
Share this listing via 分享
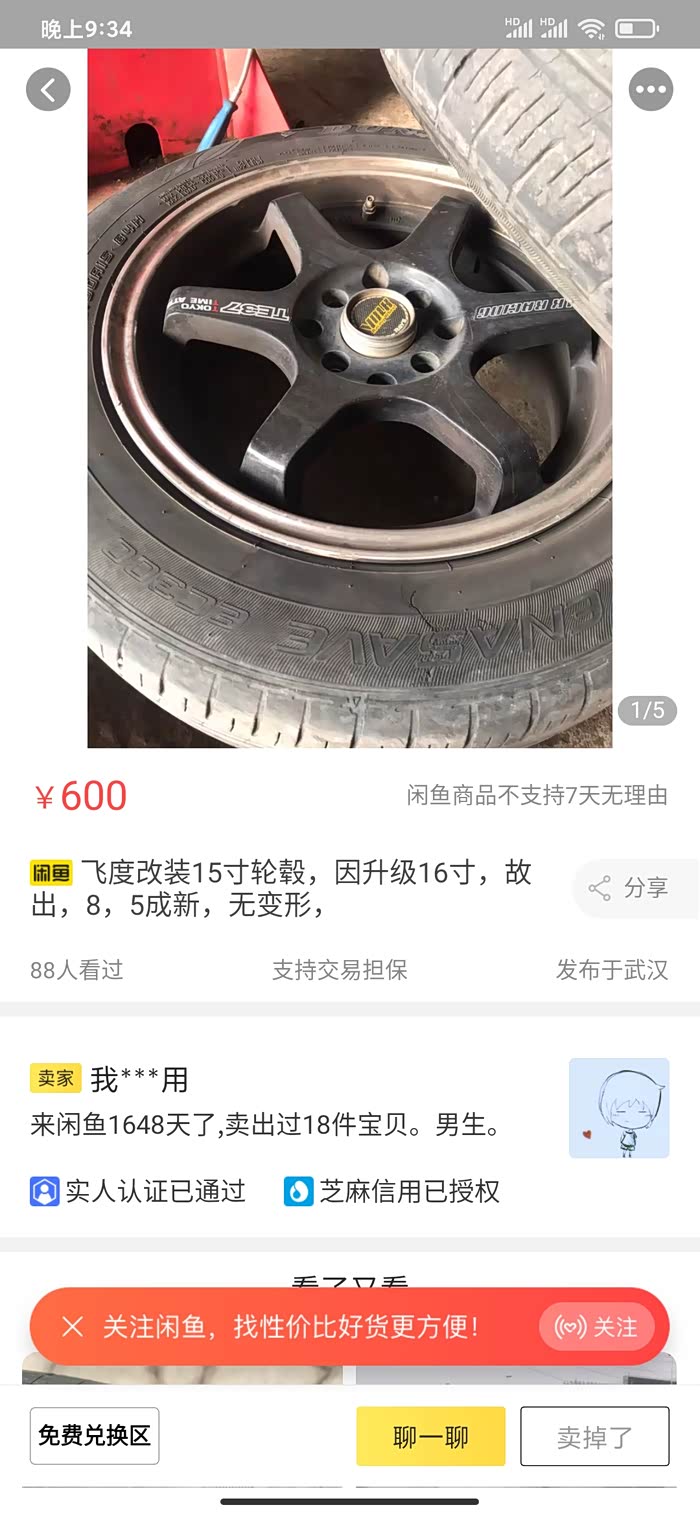tap(630, 888)
